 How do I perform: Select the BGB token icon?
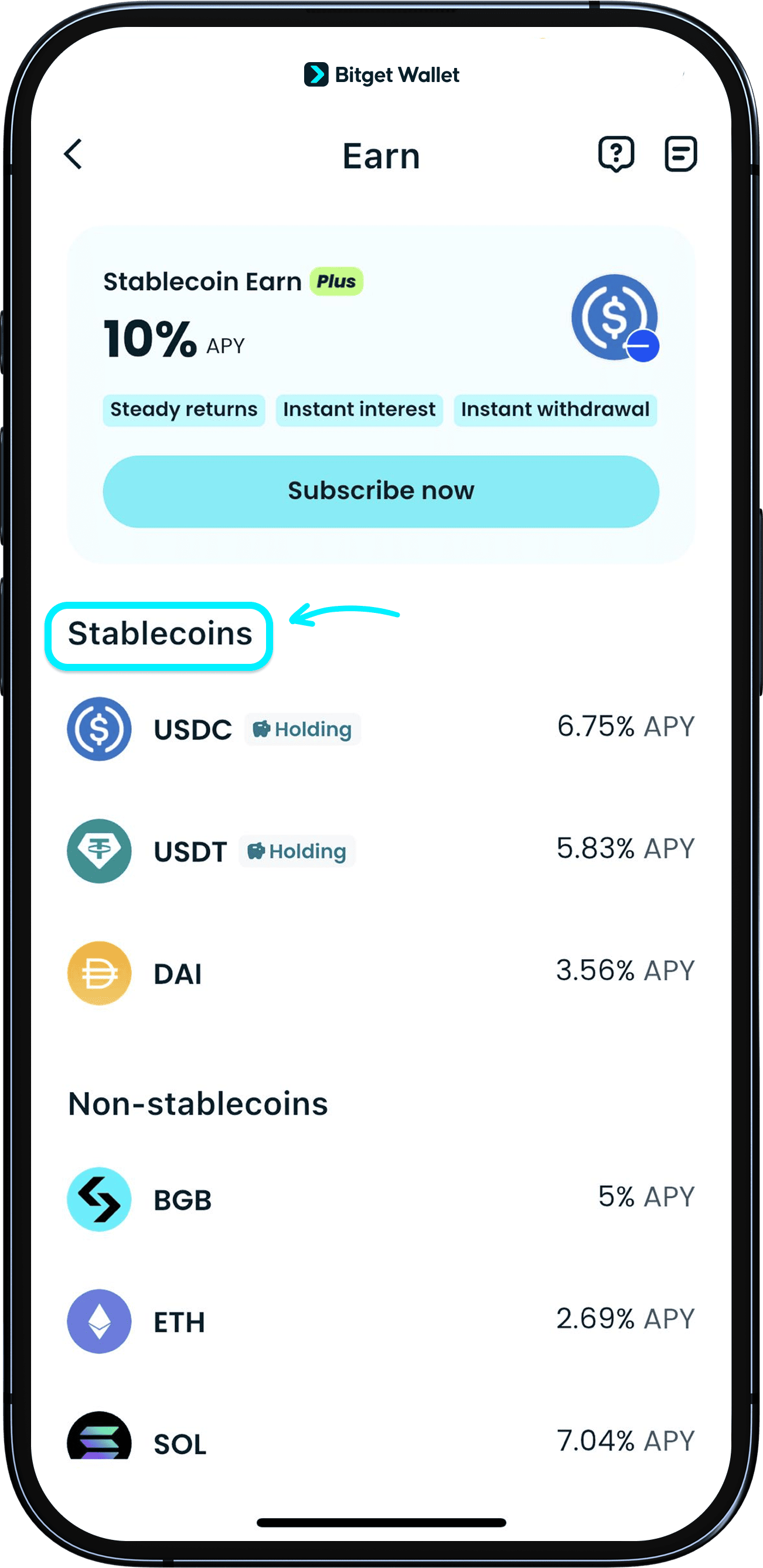click(x=98, y=1199)
